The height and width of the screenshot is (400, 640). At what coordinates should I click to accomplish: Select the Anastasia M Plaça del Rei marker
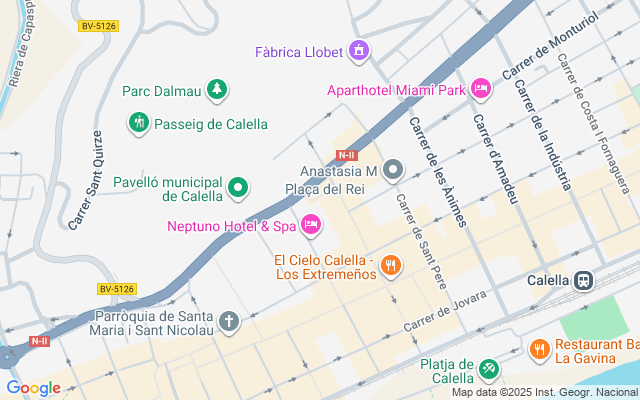coord(393,171)
